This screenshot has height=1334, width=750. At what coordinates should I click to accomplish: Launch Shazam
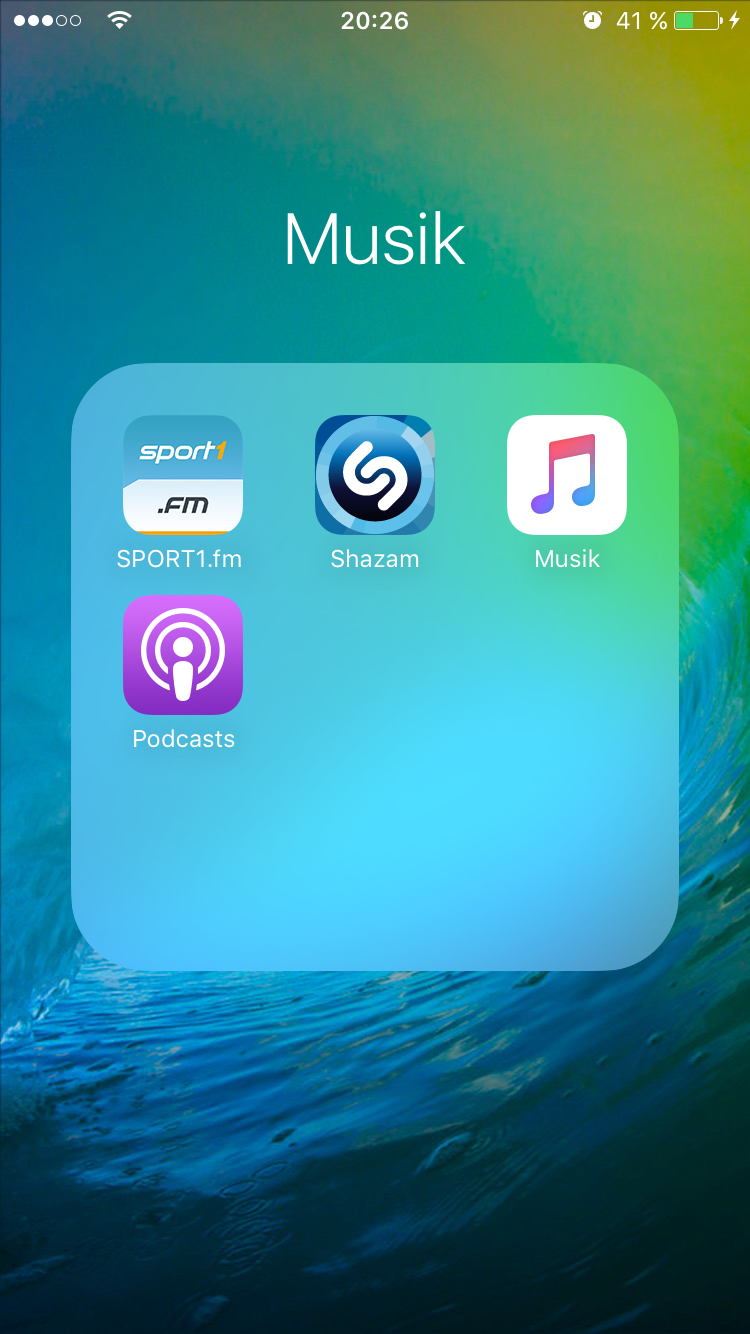(x=375, y=475)
